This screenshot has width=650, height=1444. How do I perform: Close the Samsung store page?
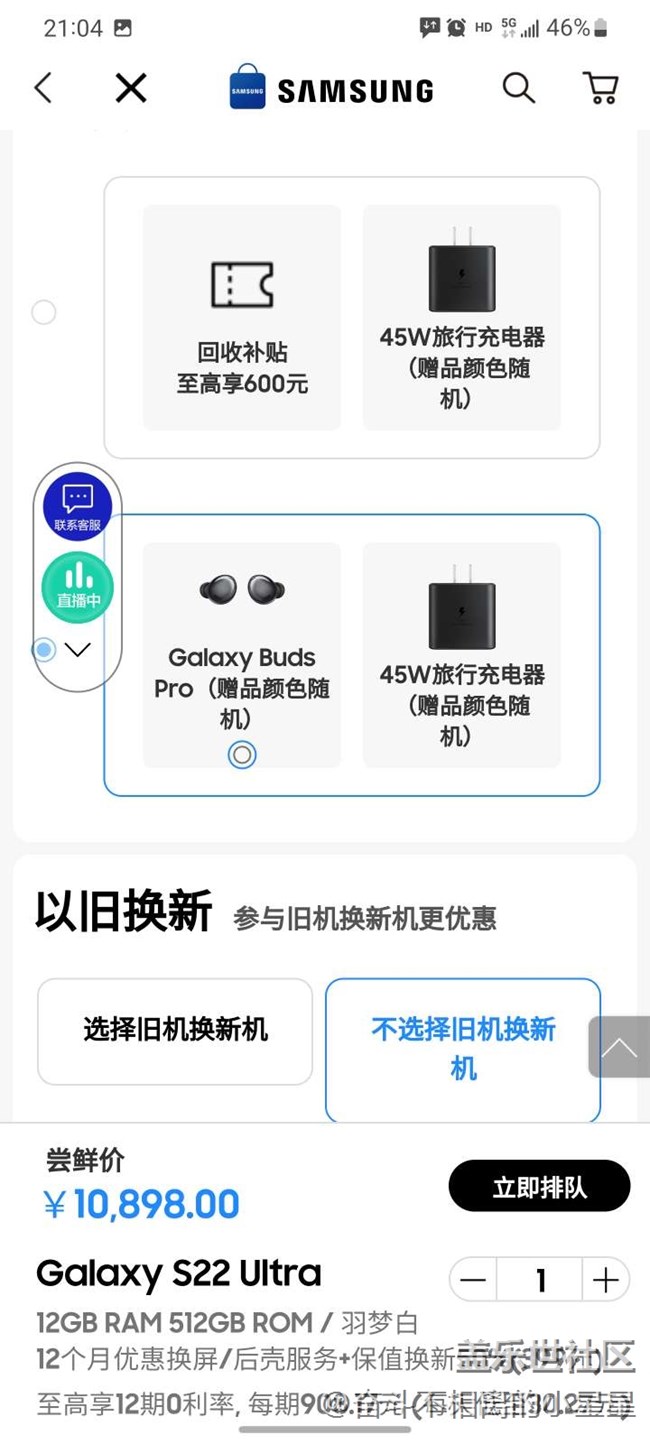(x=131, y=88)
